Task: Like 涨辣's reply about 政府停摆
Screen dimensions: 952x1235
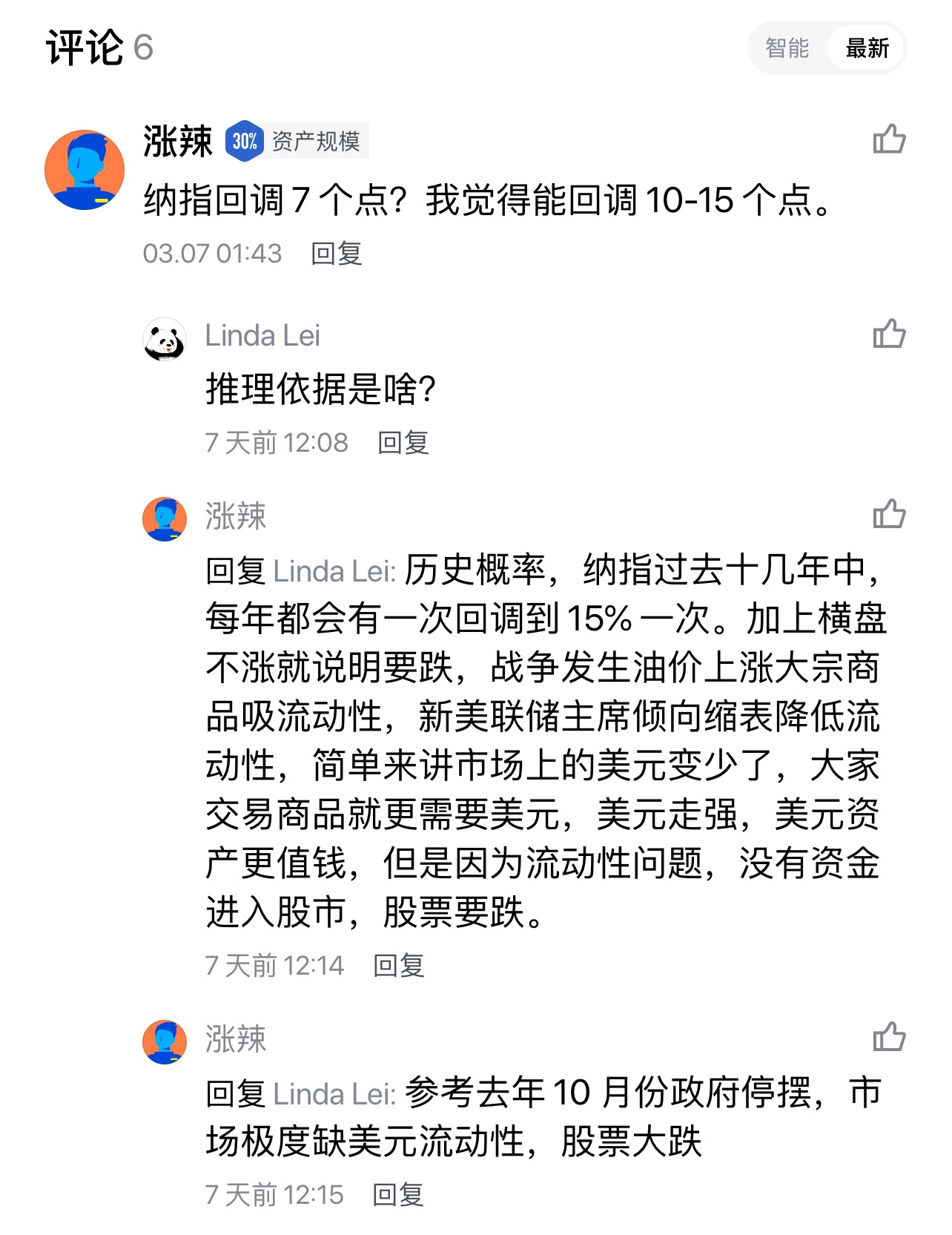Action: pyautogui.click(x=889, y=1037)
